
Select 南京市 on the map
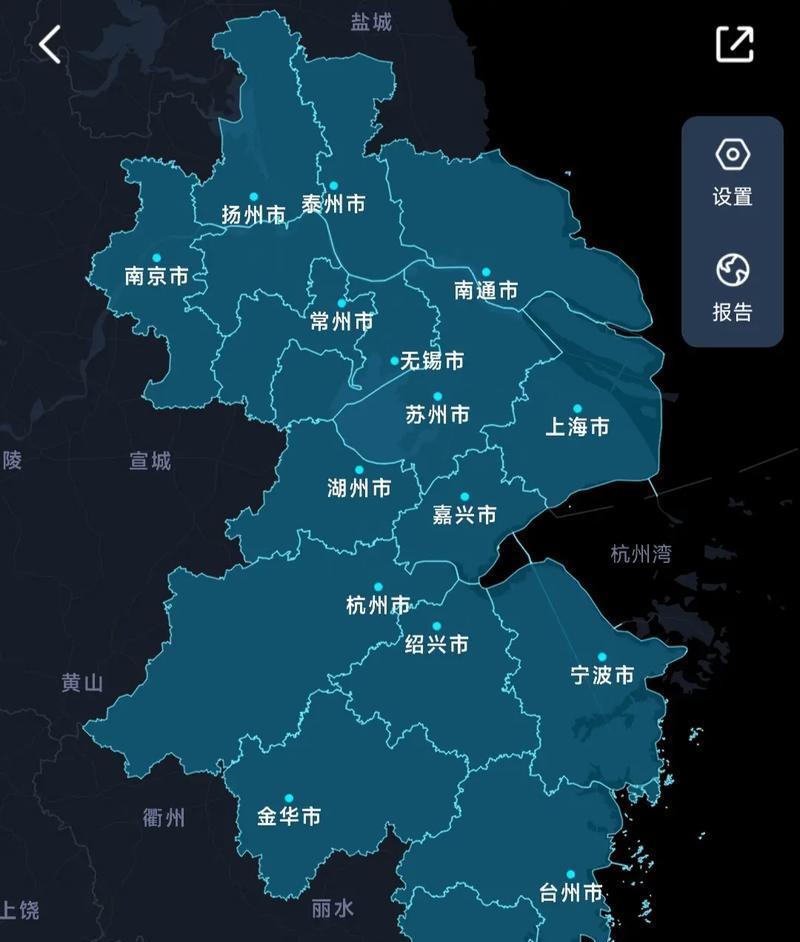click(156, 274)
